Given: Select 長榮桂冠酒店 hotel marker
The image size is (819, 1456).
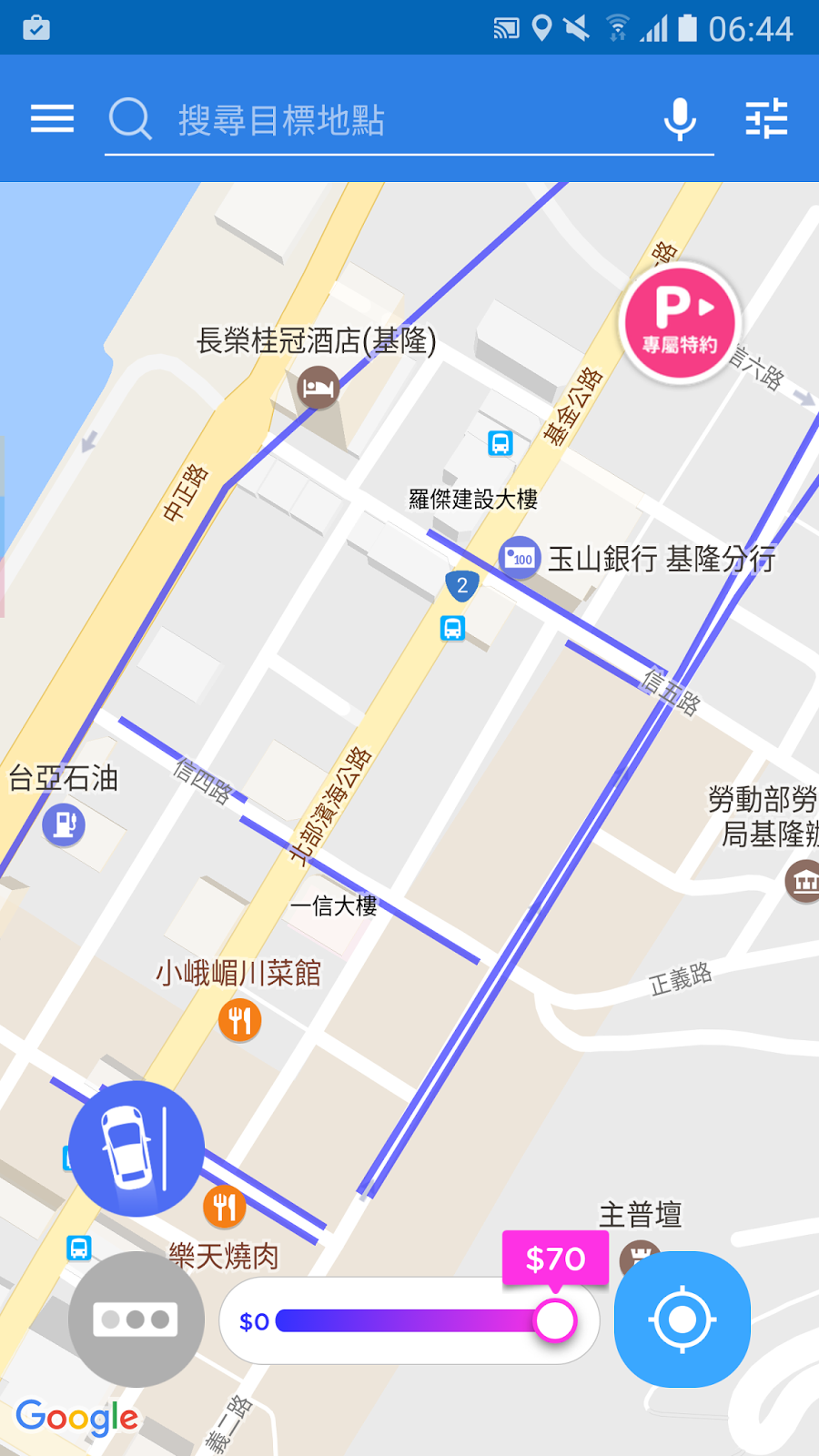Looking at the screenshot, I should [318, 388].
